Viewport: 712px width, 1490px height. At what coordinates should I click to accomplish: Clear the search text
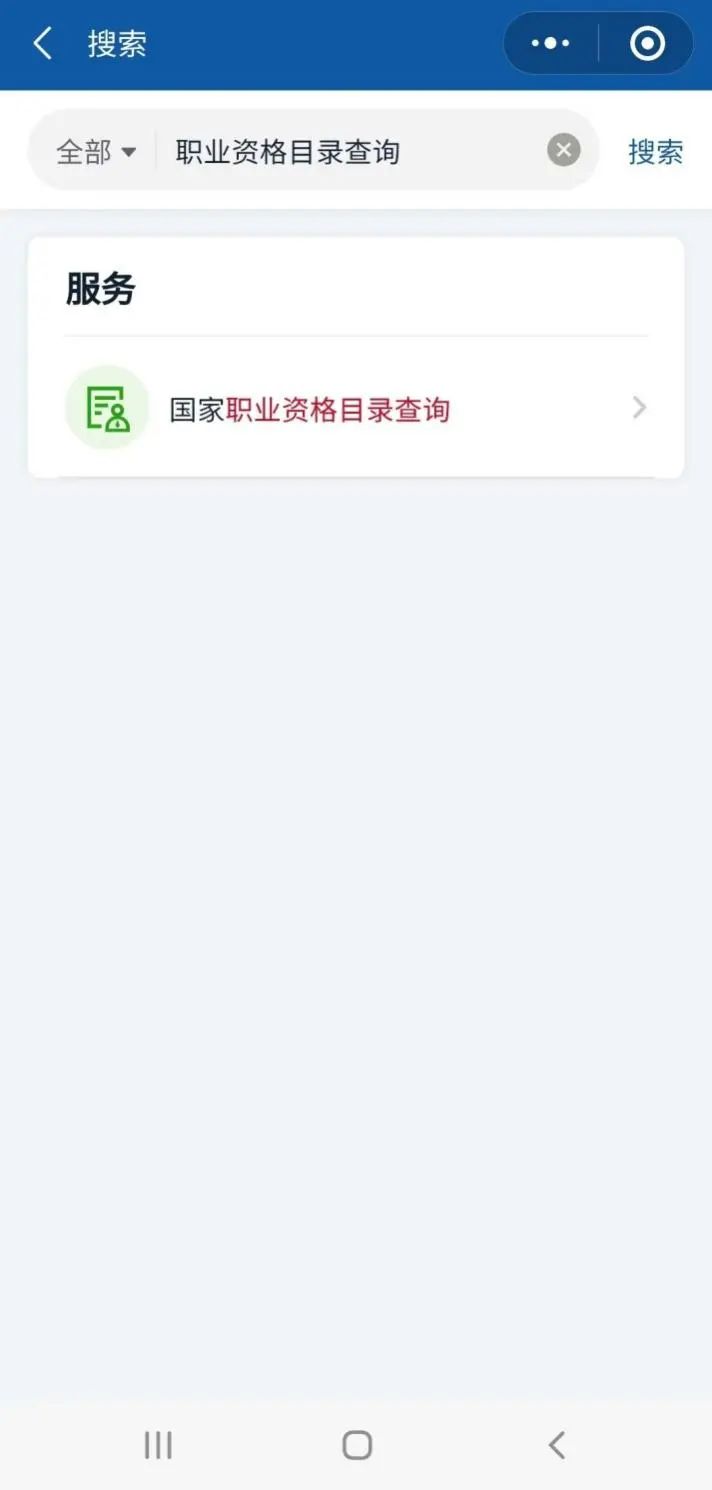coord(564,151)
